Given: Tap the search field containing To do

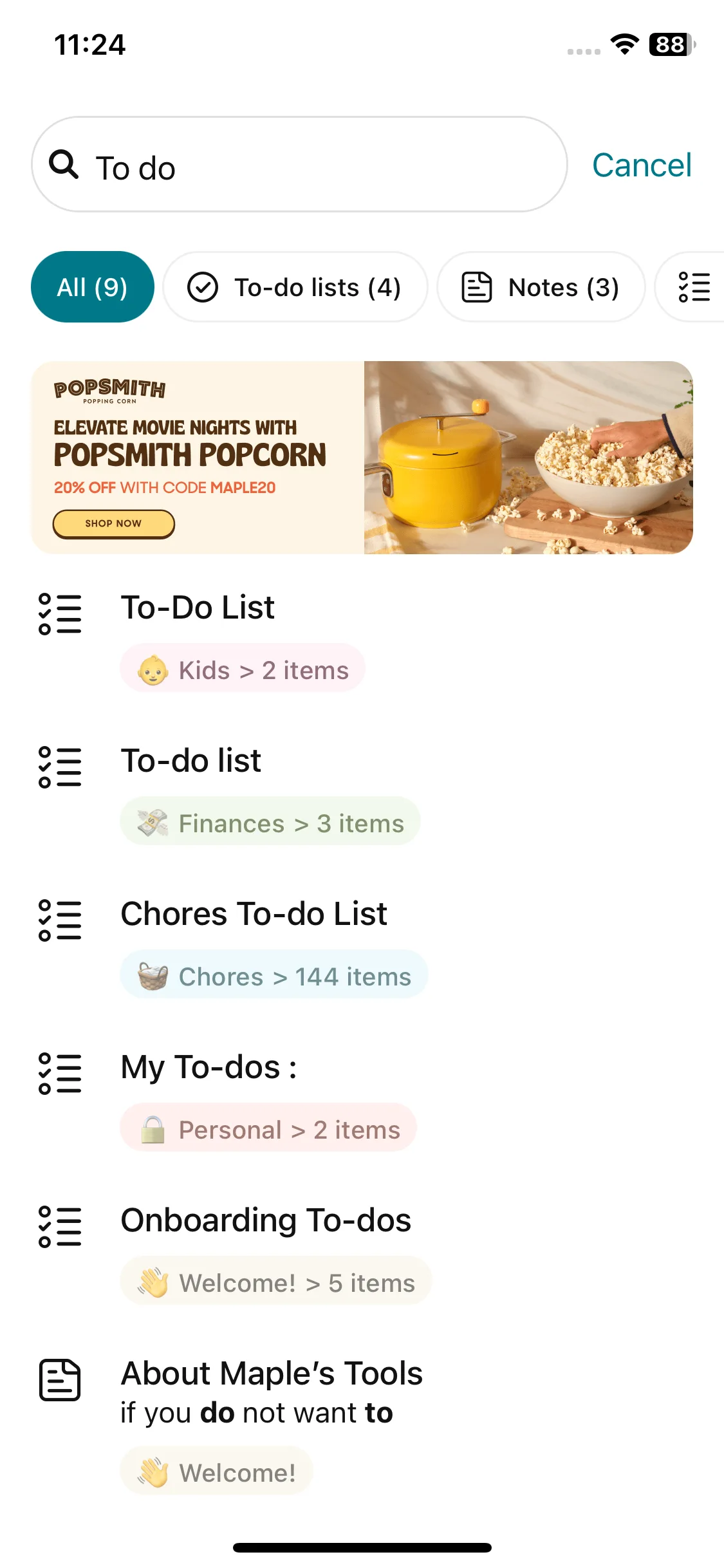Looking at the screenshot, I should [x=299, y=165].
